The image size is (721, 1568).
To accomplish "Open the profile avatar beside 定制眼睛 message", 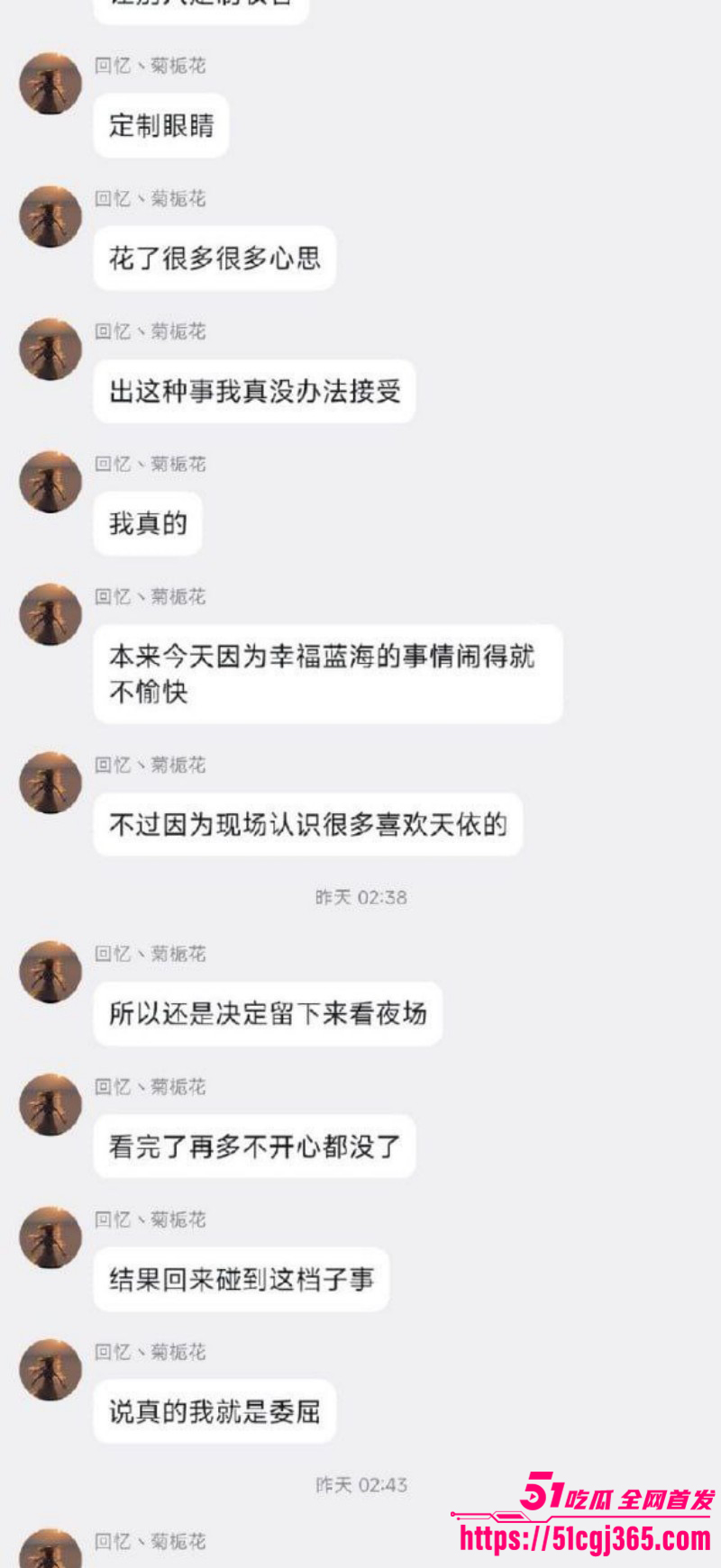I will pos(50,83).
